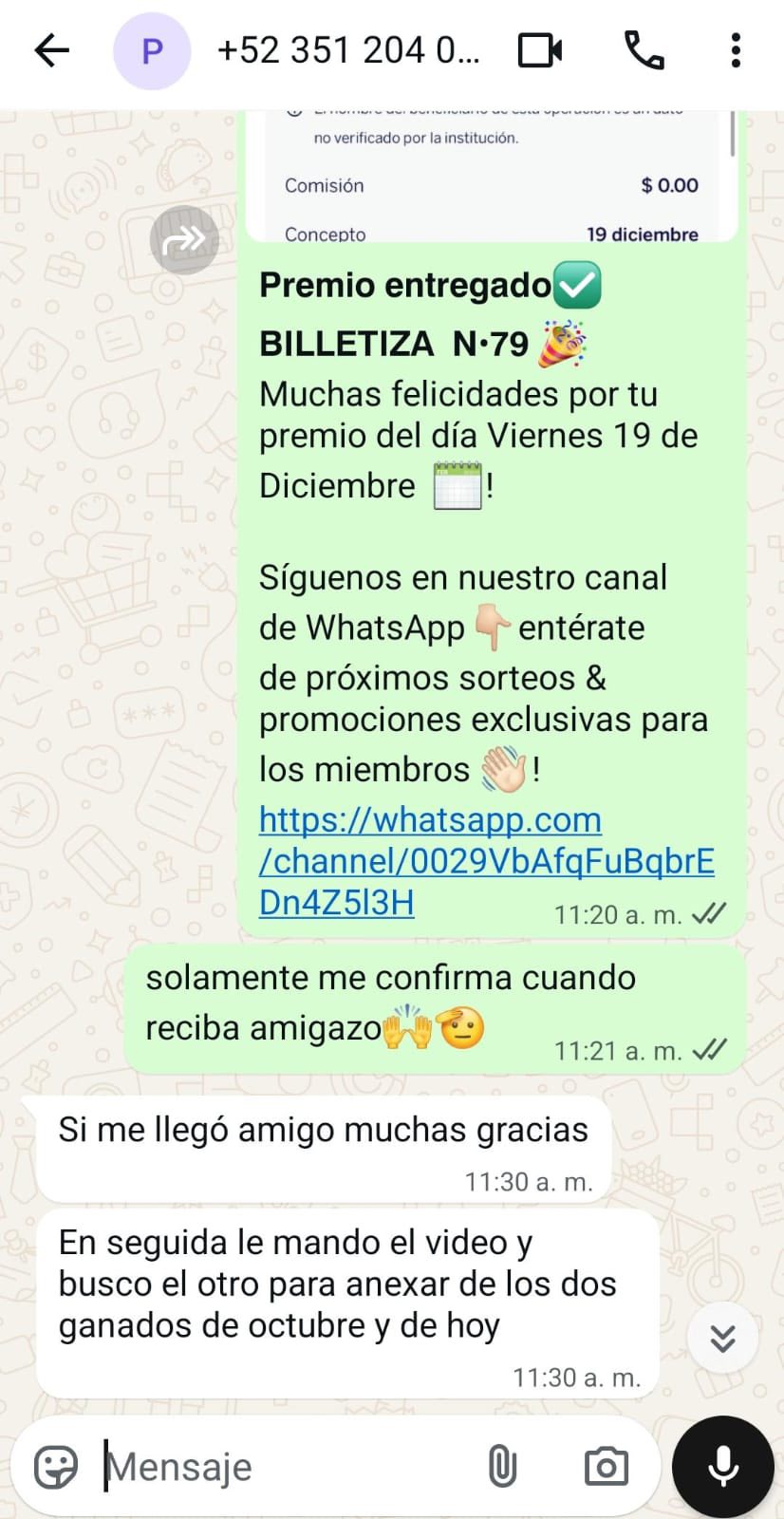Open the camera to send a photo
The width and height of the screenshot is (784, 1519).
point(606,1465)
